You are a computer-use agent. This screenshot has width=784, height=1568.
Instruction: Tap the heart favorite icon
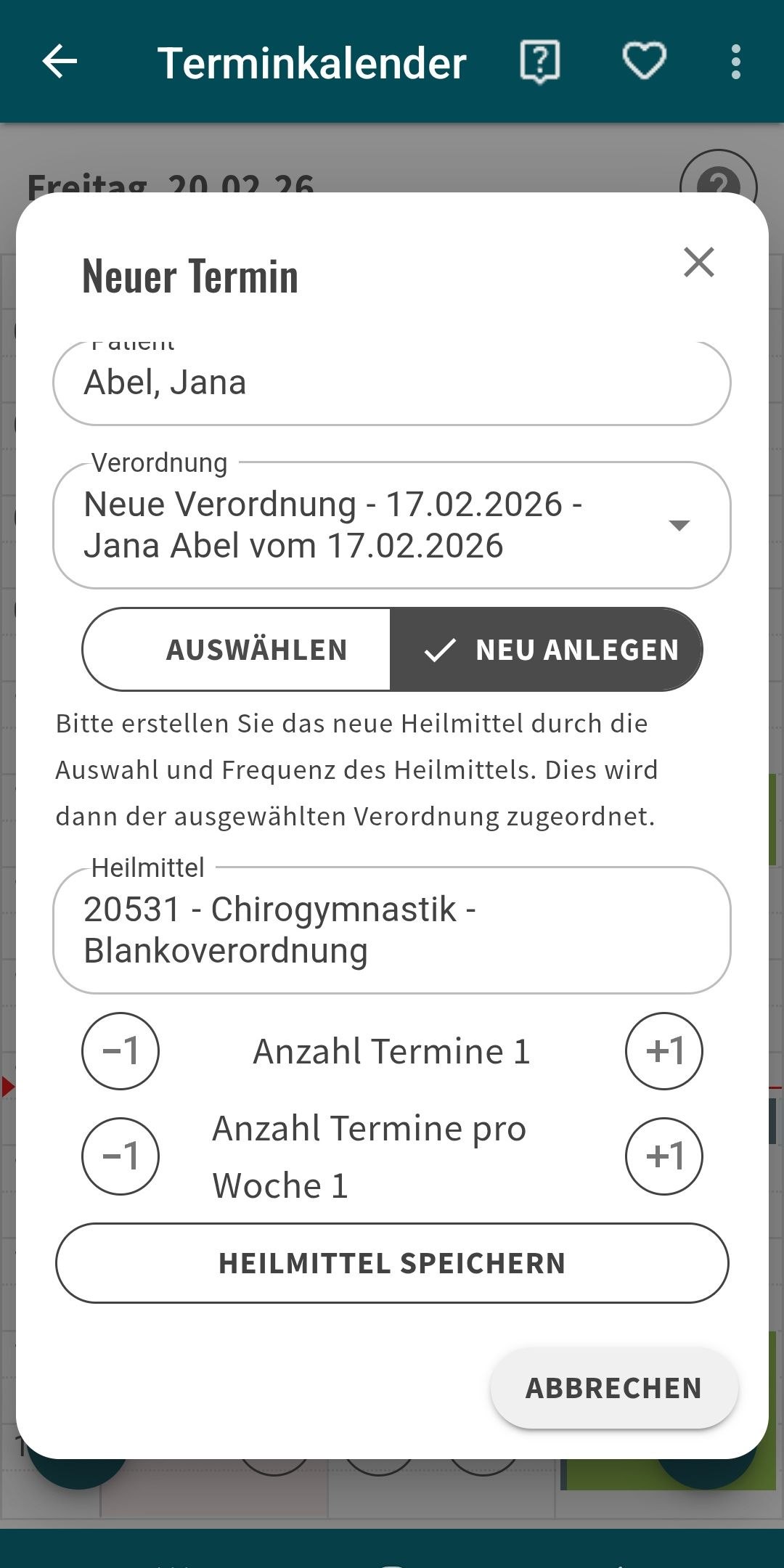click(644, 62)
